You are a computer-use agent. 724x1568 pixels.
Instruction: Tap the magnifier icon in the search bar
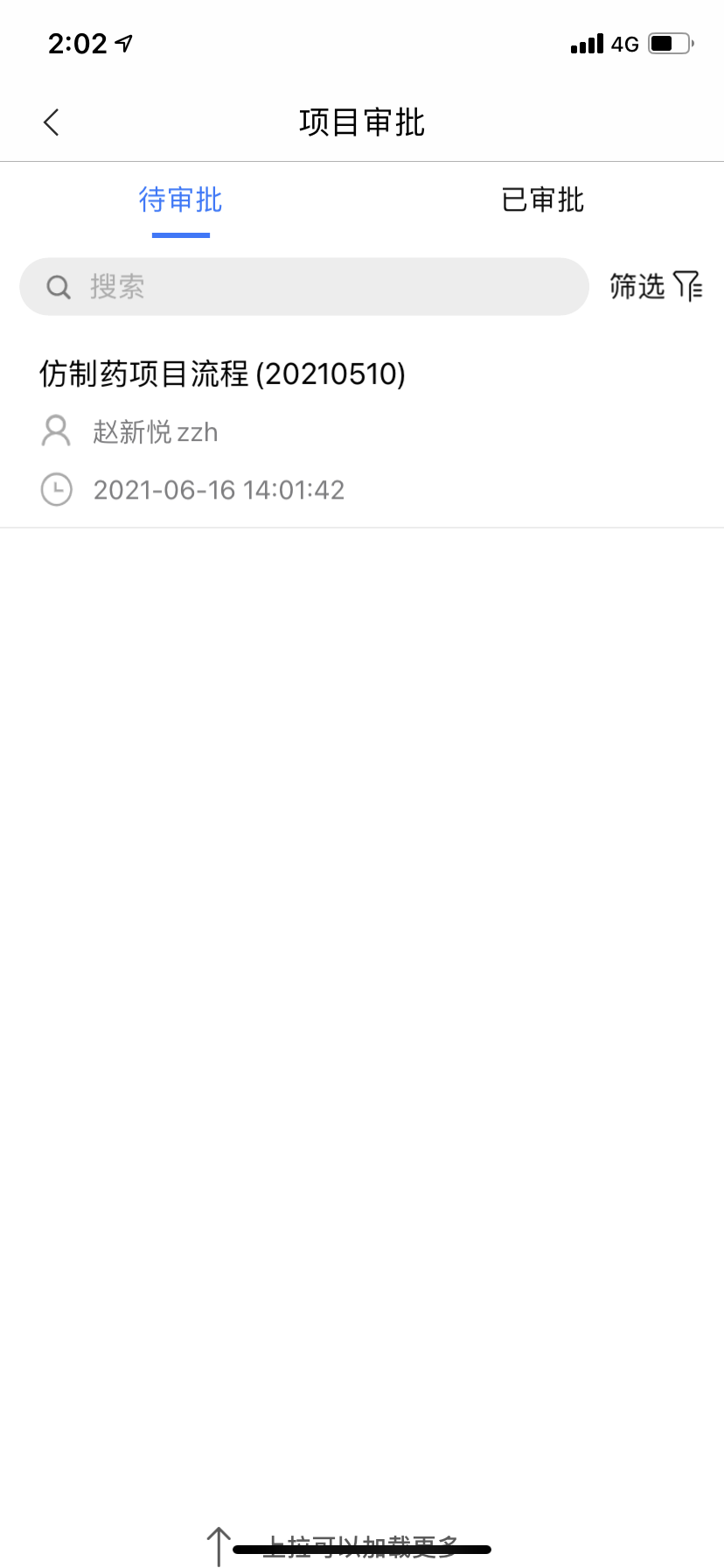[58, 286]
